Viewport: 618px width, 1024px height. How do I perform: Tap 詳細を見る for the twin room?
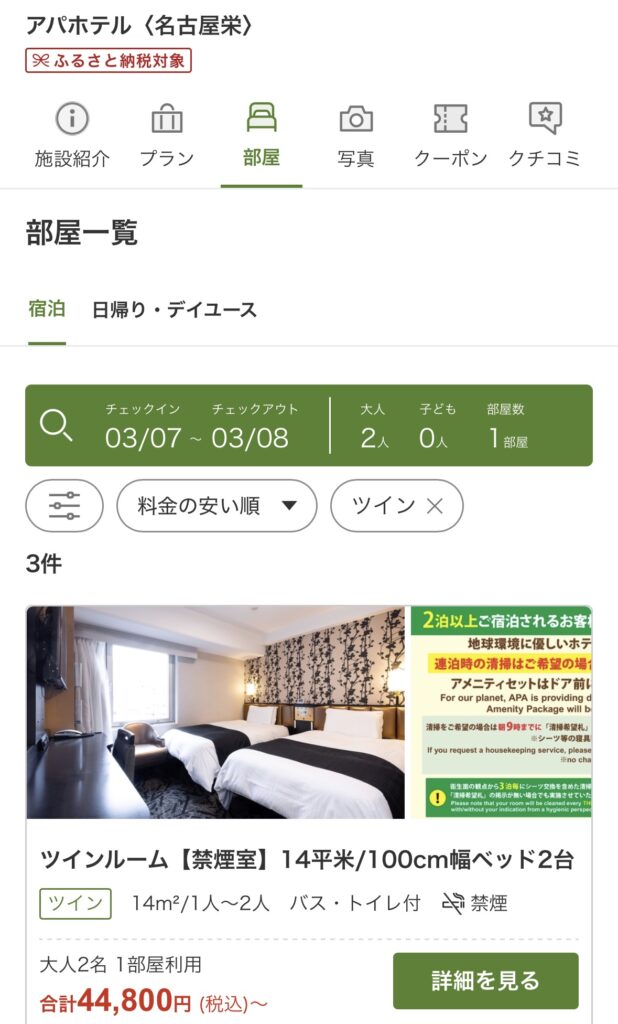click(x=485, y=980)
